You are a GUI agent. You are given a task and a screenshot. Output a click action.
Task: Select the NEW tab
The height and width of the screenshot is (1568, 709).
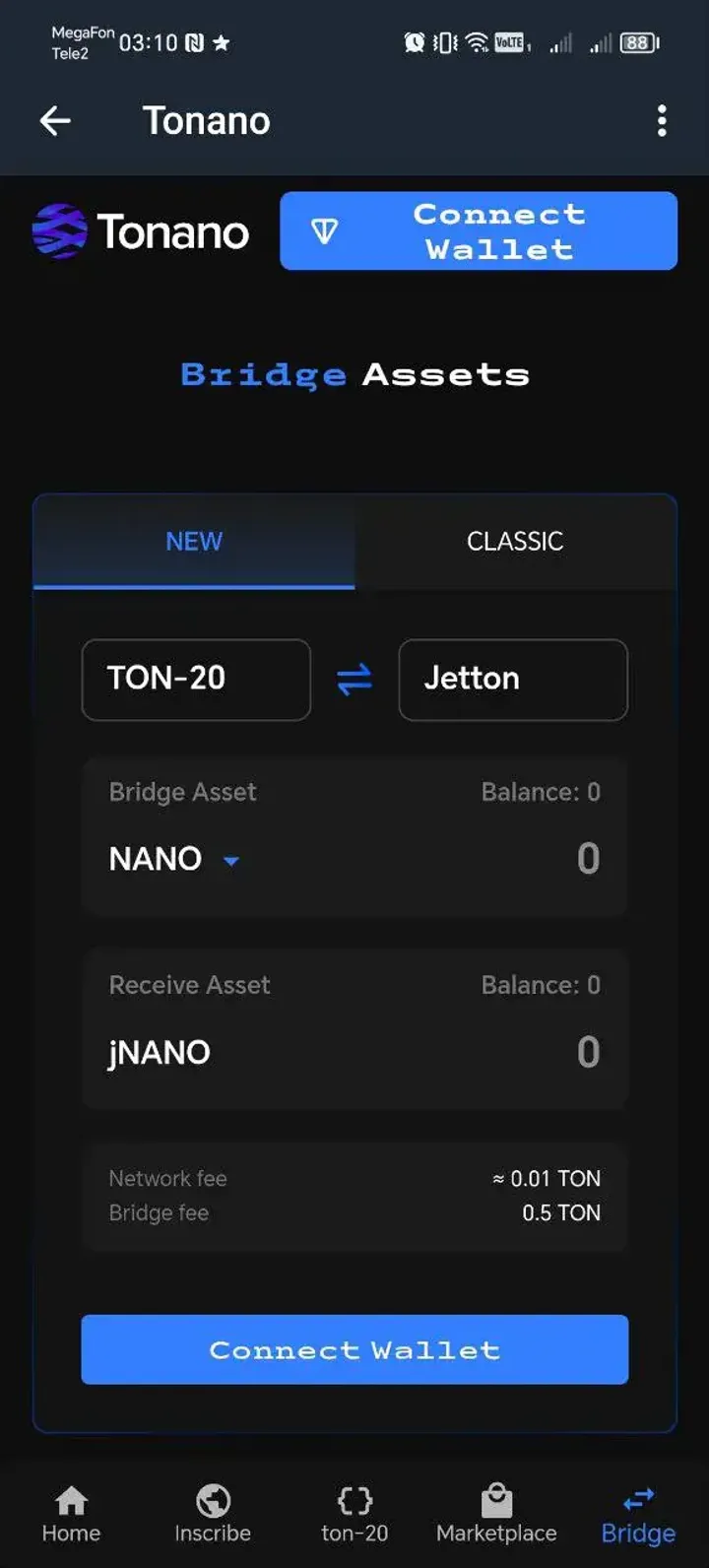(194, 541)
